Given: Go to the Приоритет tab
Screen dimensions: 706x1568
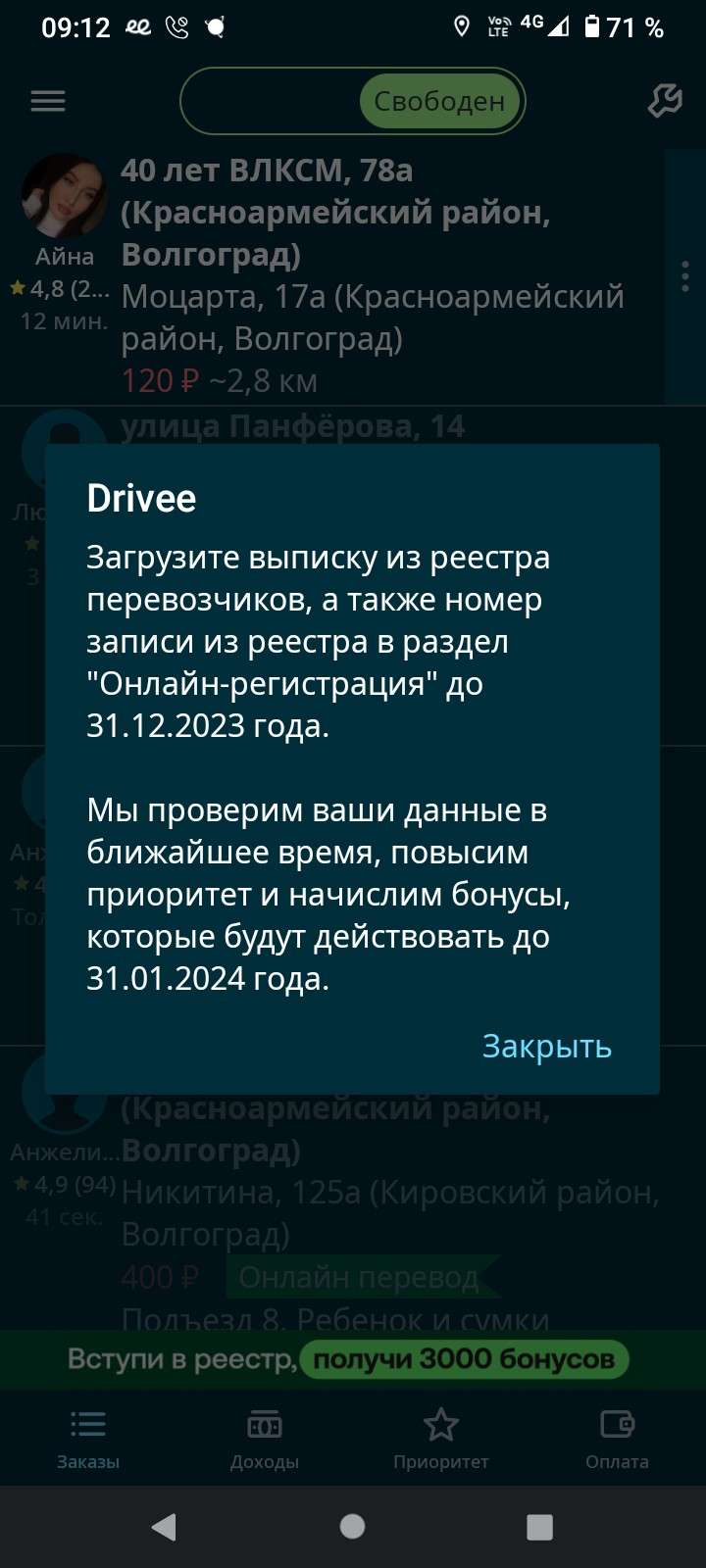Looking at the screenshot, I should (441, 1439).
